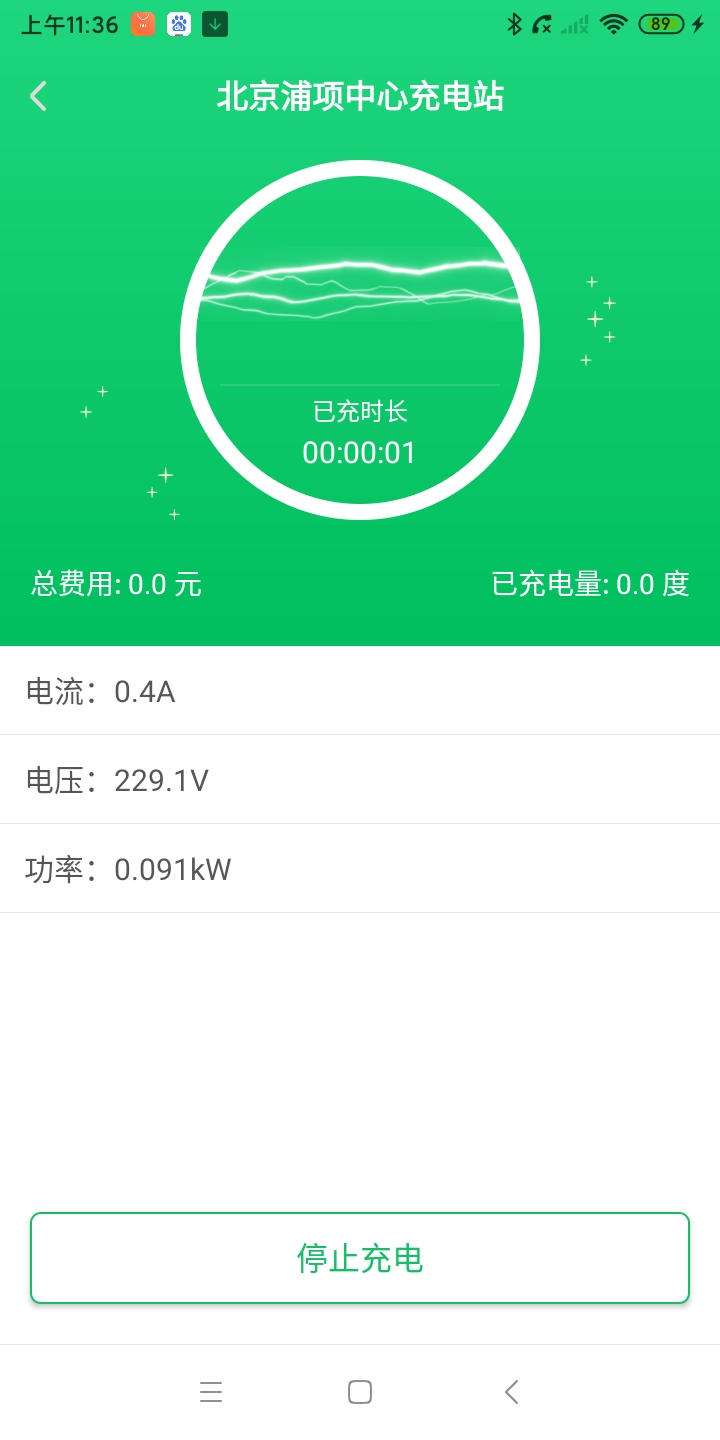Tap the 已充时长 elapsed time display
This screenshot has width=720, height=1440.
pyautogui.click(x=360, y=430)
